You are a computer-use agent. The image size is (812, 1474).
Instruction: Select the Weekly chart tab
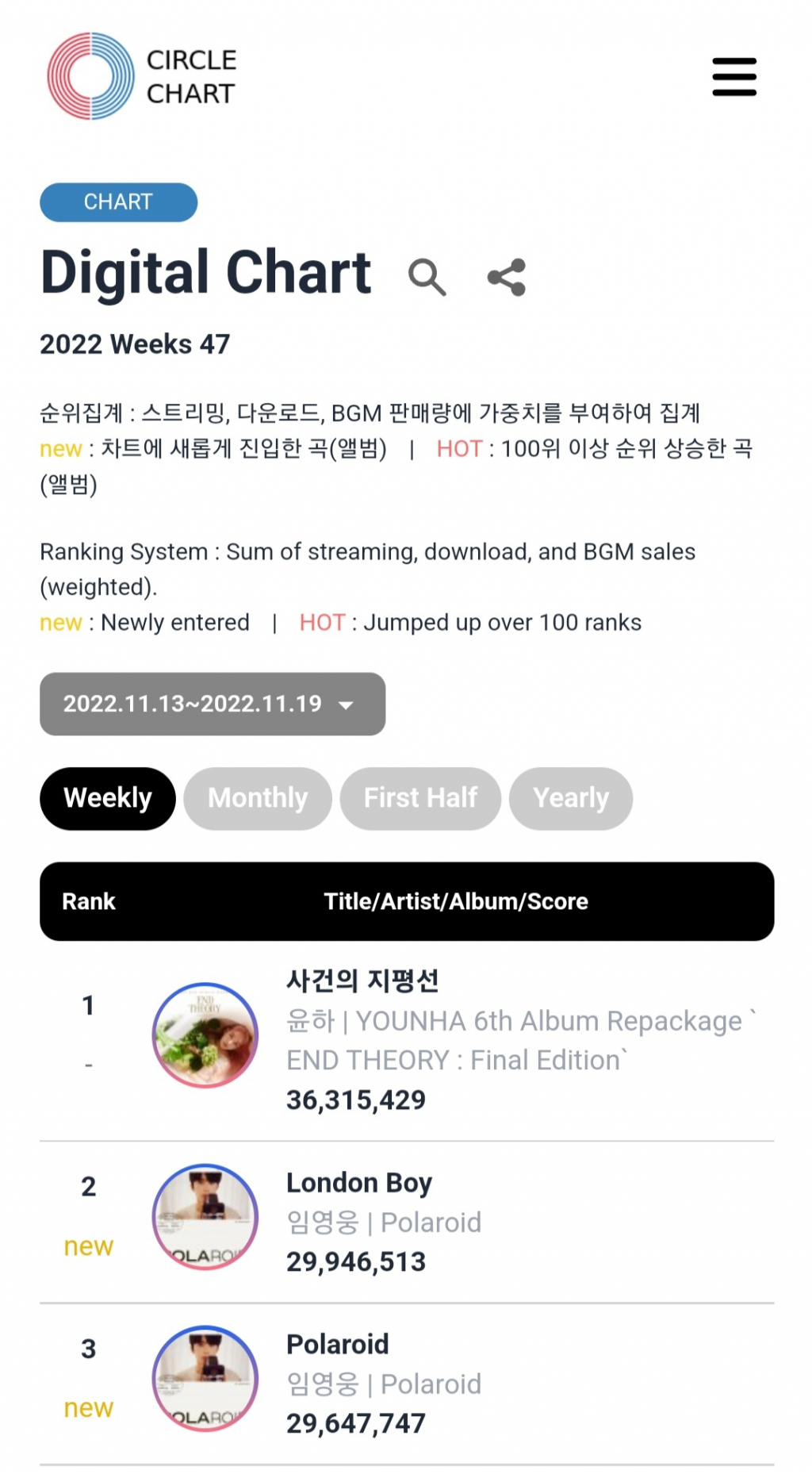[107, 798]
